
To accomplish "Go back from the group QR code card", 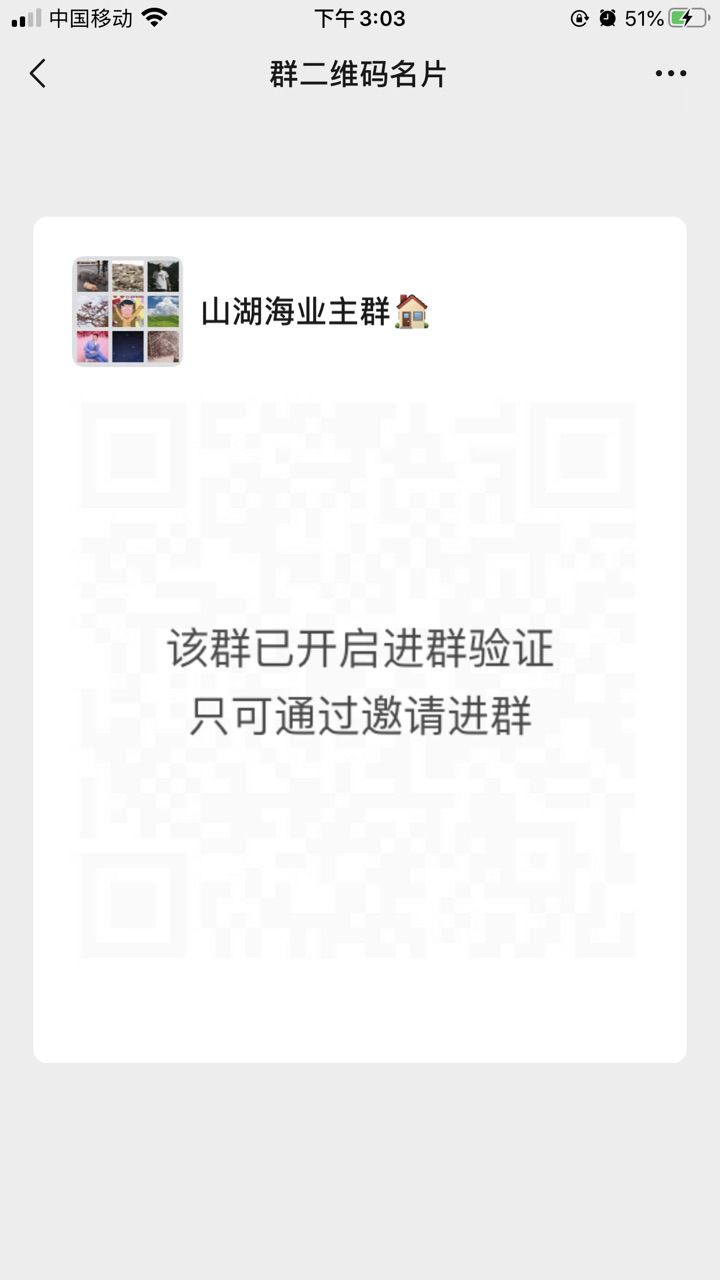I will point(38,73).
